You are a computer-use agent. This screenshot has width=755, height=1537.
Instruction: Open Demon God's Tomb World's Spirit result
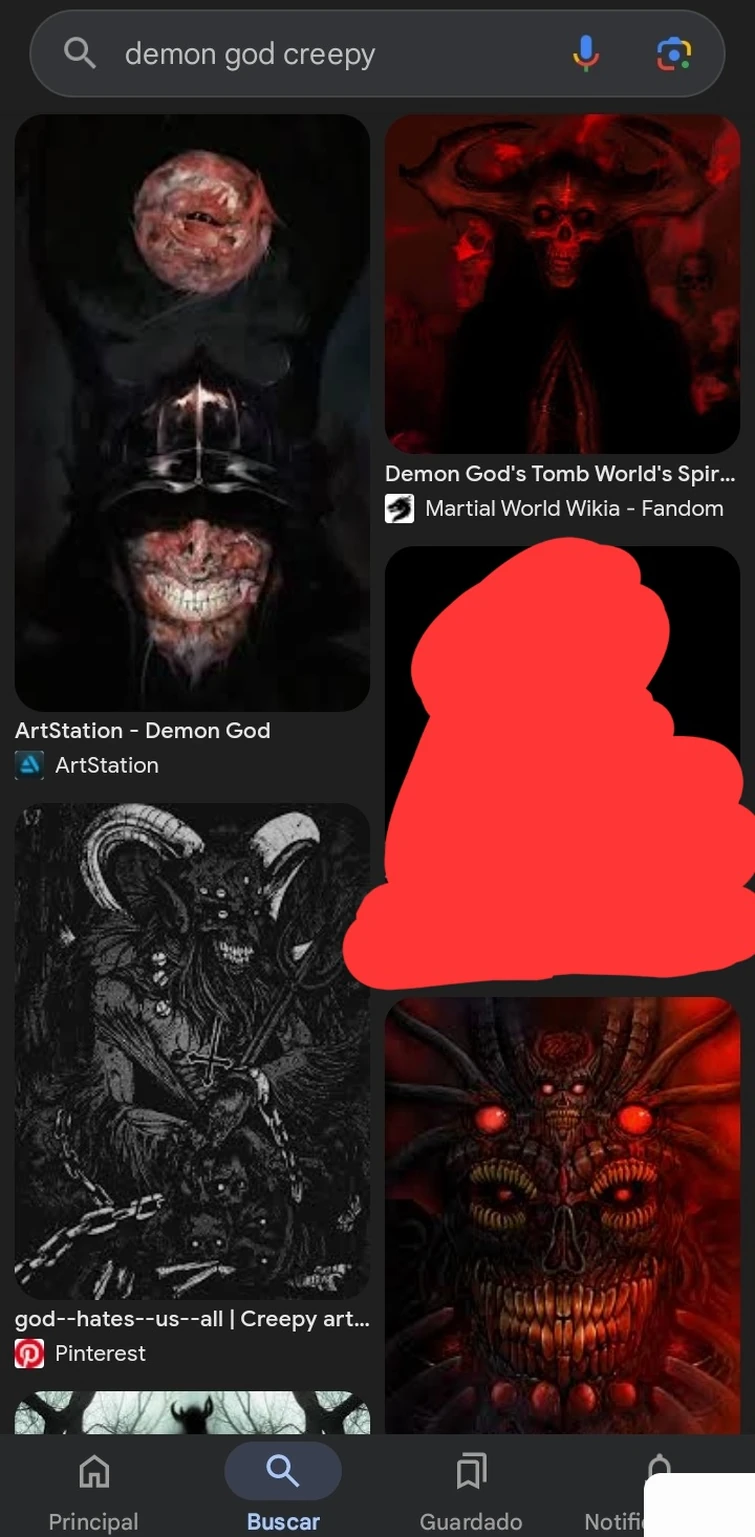tap(562, 284)
